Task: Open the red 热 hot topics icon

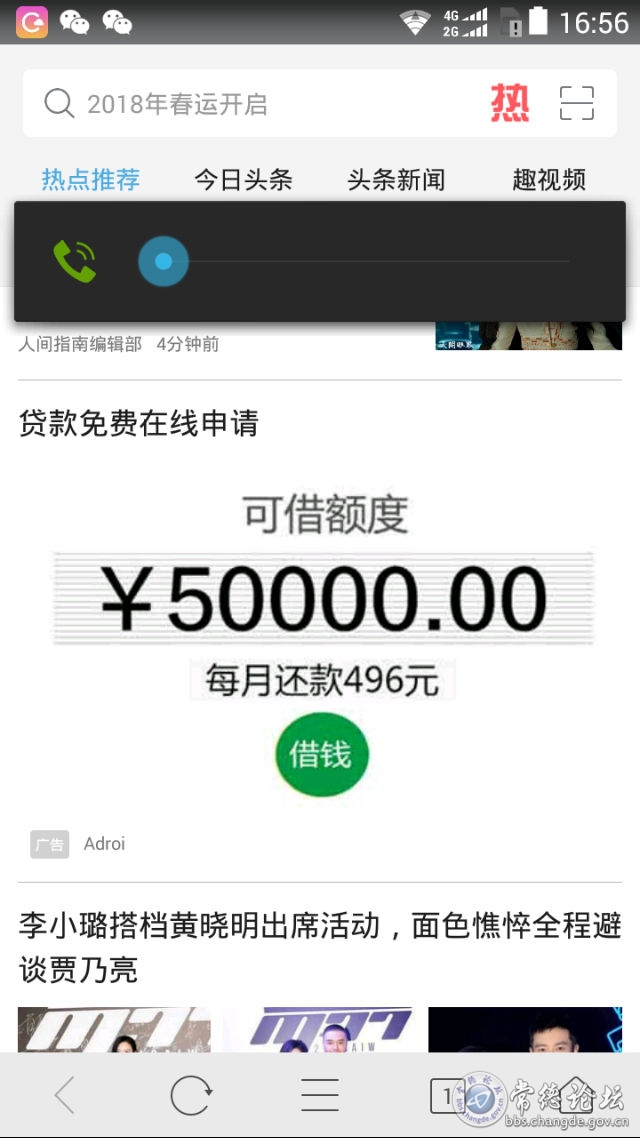Action: pyautogui.click(x=510, y=104)
